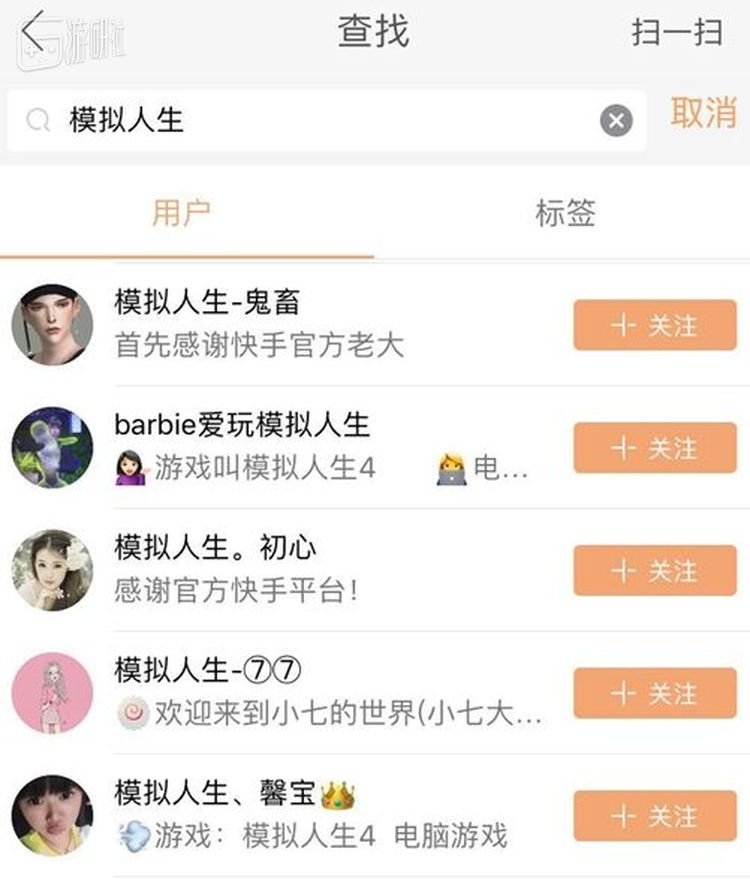Switch to the 标签 tab
The height and width of the screenshot is (879, 750).
[x=565, y=213]
